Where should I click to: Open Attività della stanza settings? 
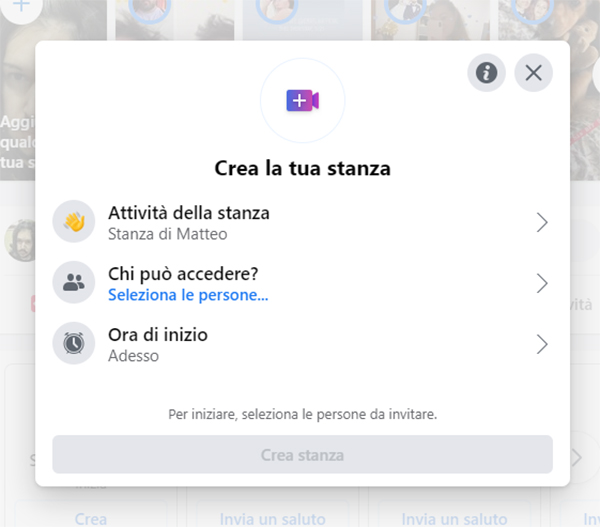point(302,222)
